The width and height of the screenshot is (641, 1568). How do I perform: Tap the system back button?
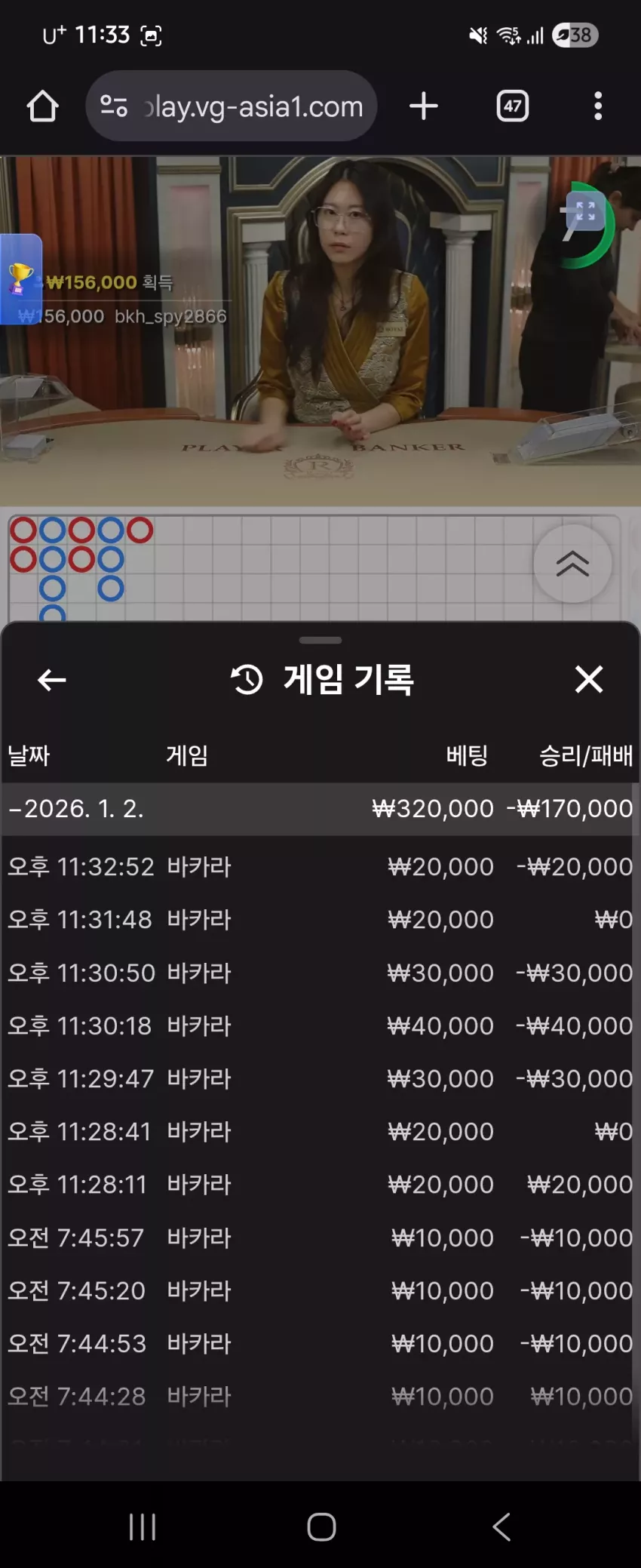click(x=501, y=1526)
